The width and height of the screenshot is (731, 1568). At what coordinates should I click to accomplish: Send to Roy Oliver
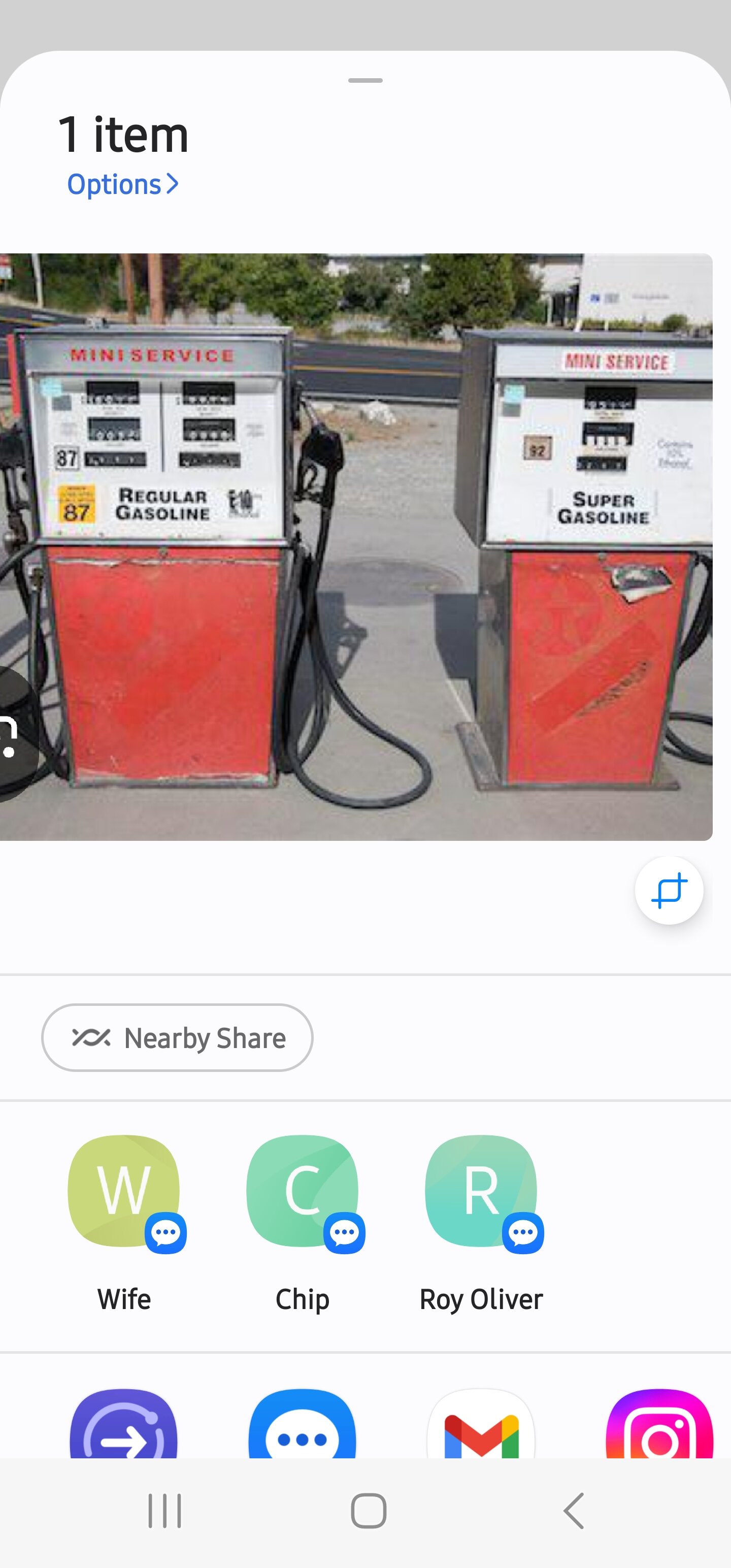click(x=481, y=1216)
